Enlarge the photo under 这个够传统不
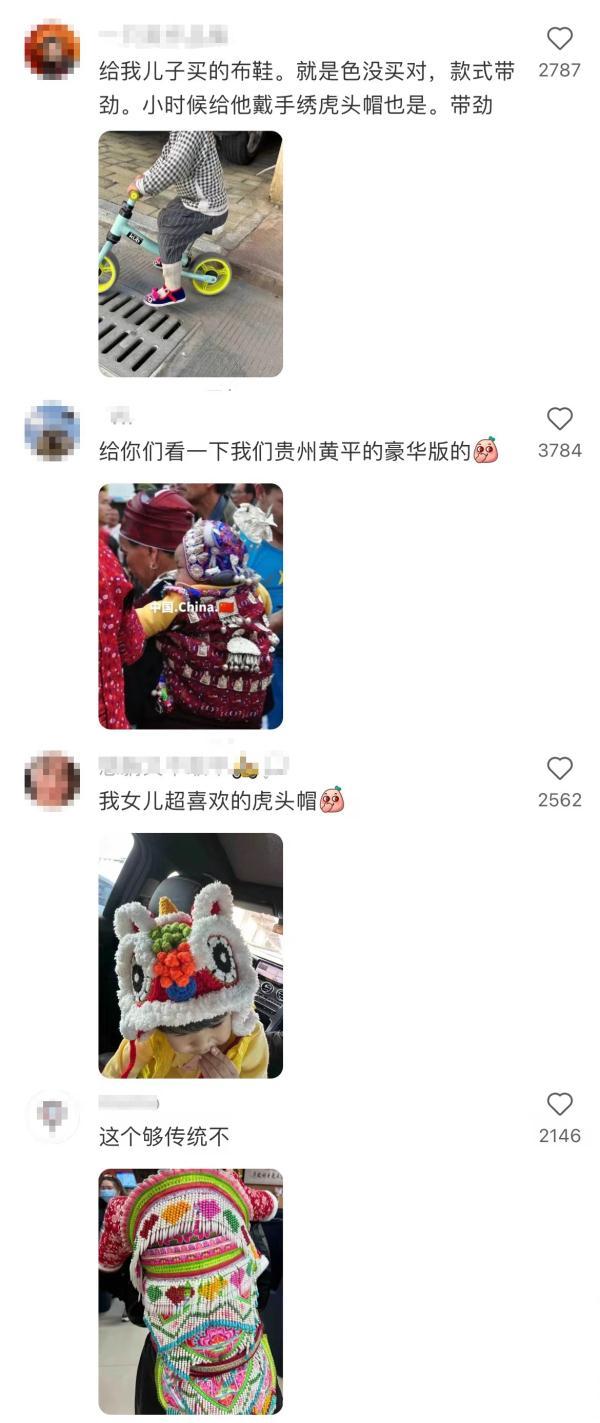Screen dimensions: 600x1423 [x=190, y=1290]
